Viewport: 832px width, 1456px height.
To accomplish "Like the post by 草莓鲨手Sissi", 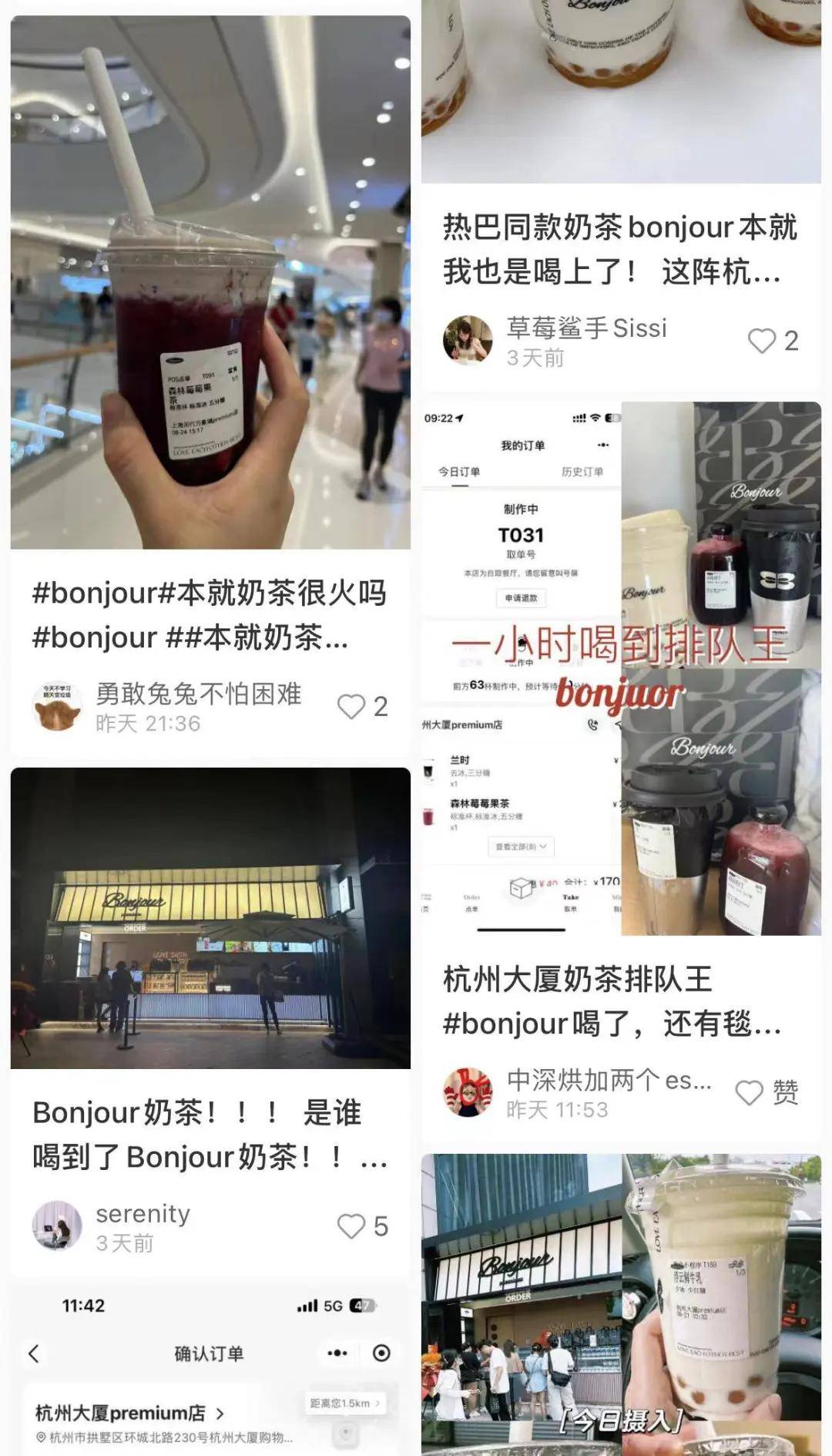I will [x=762, y=341].
